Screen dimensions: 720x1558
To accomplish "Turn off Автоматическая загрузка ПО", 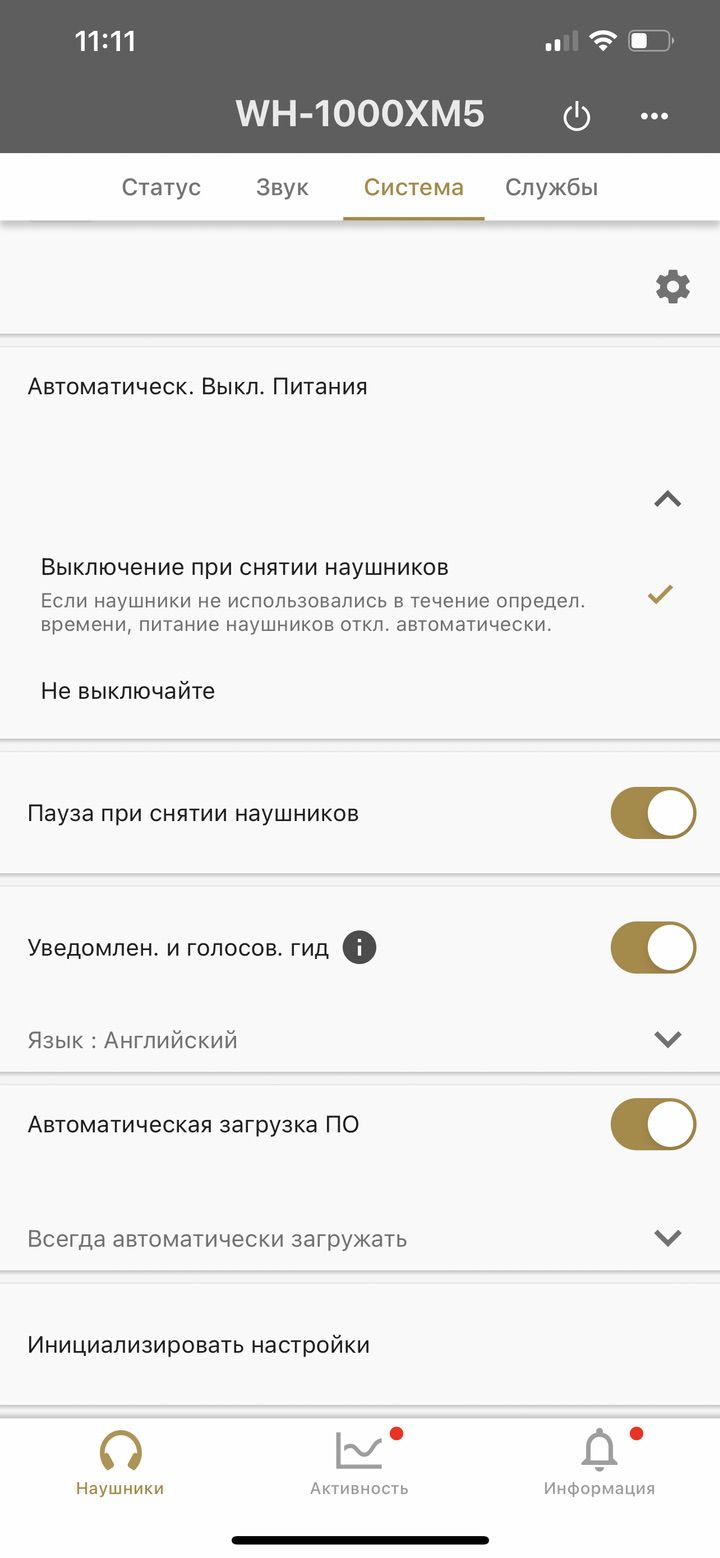I will pyautogui.click(x=653, y=1124).
